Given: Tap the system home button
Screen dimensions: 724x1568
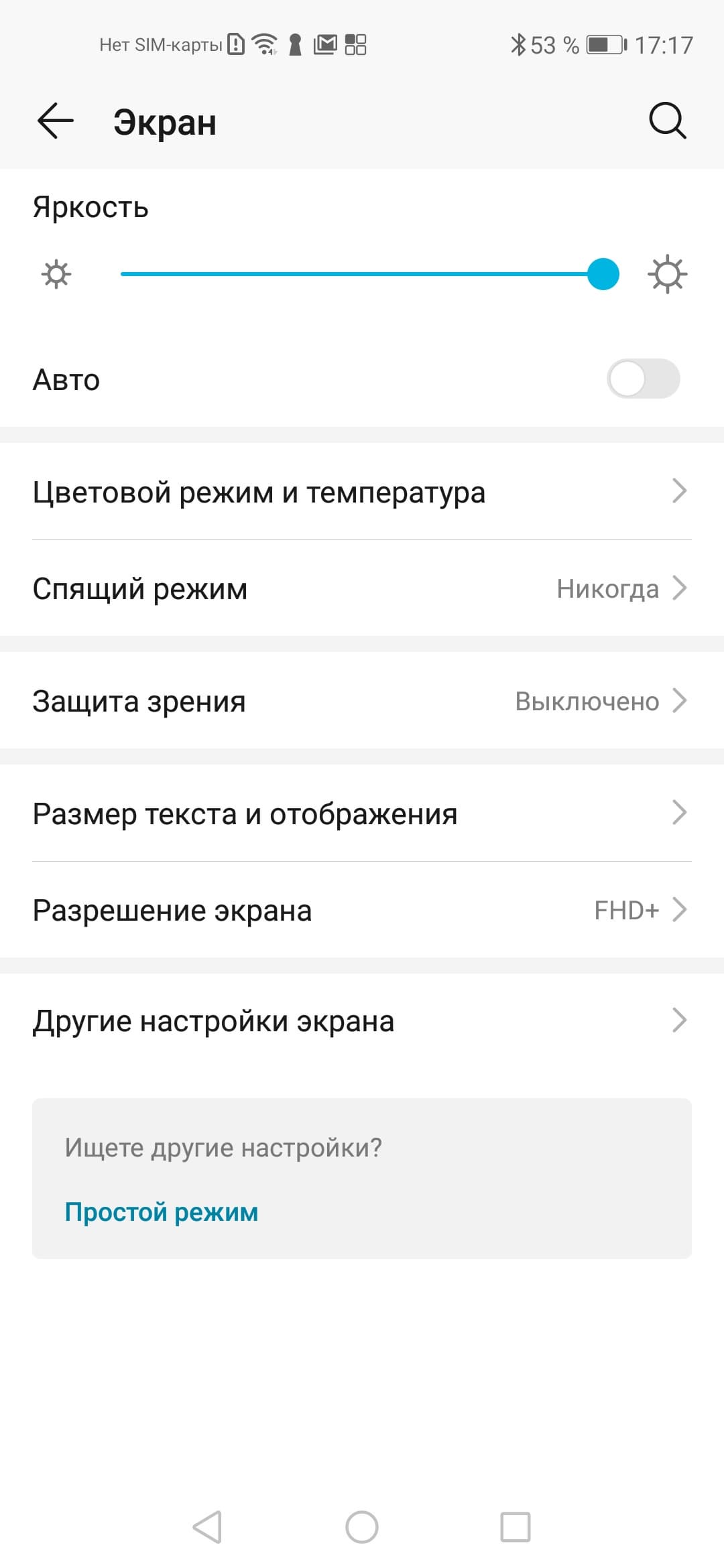Looking at the screenshot, I should (x=362, y=1527).
